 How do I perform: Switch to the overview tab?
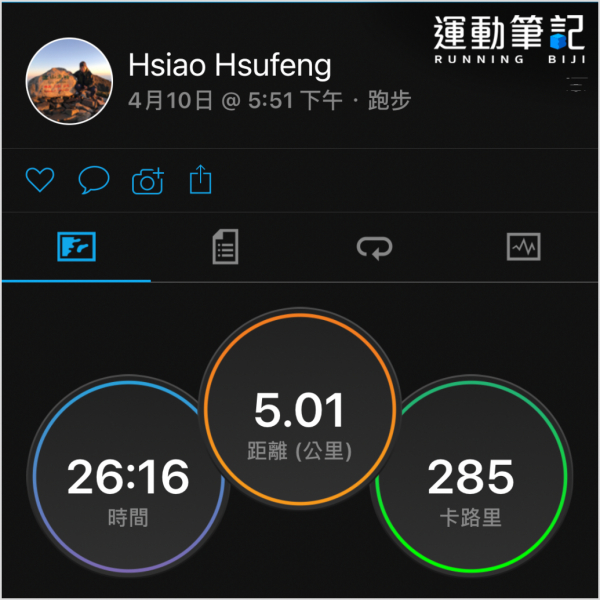[x=76, y=246]
